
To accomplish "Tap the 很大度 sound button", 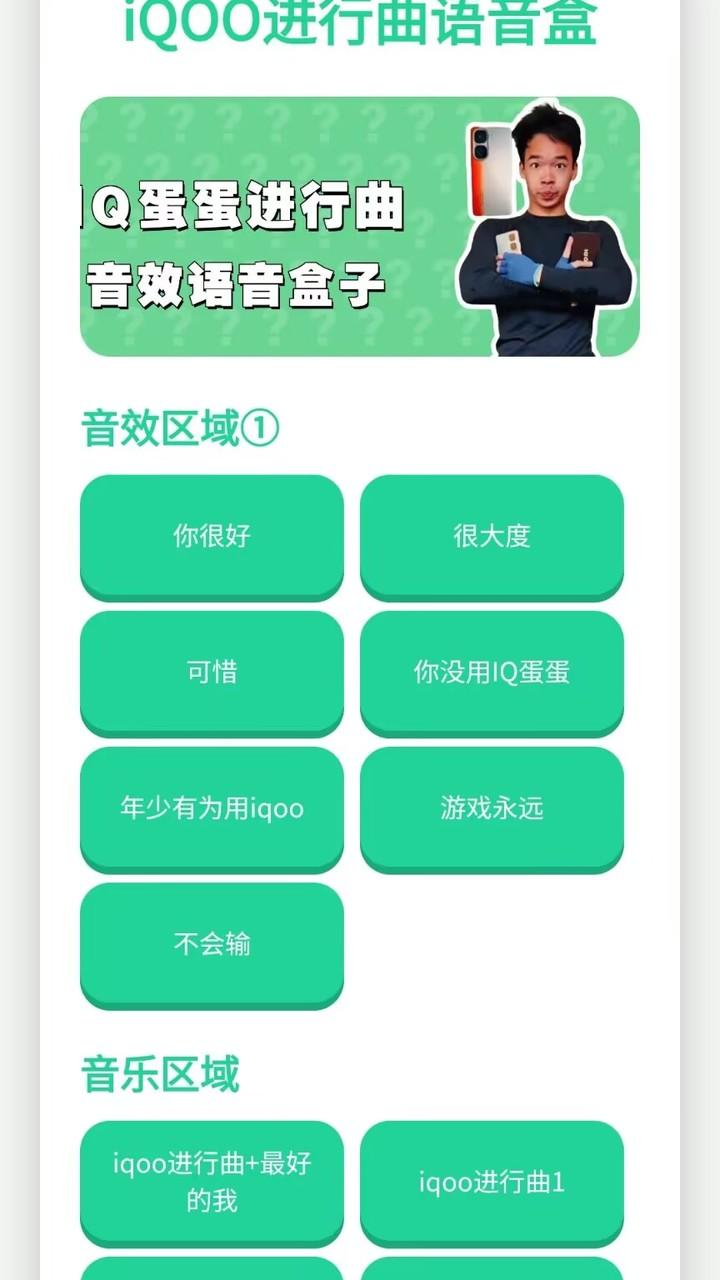I will [491, 536].
